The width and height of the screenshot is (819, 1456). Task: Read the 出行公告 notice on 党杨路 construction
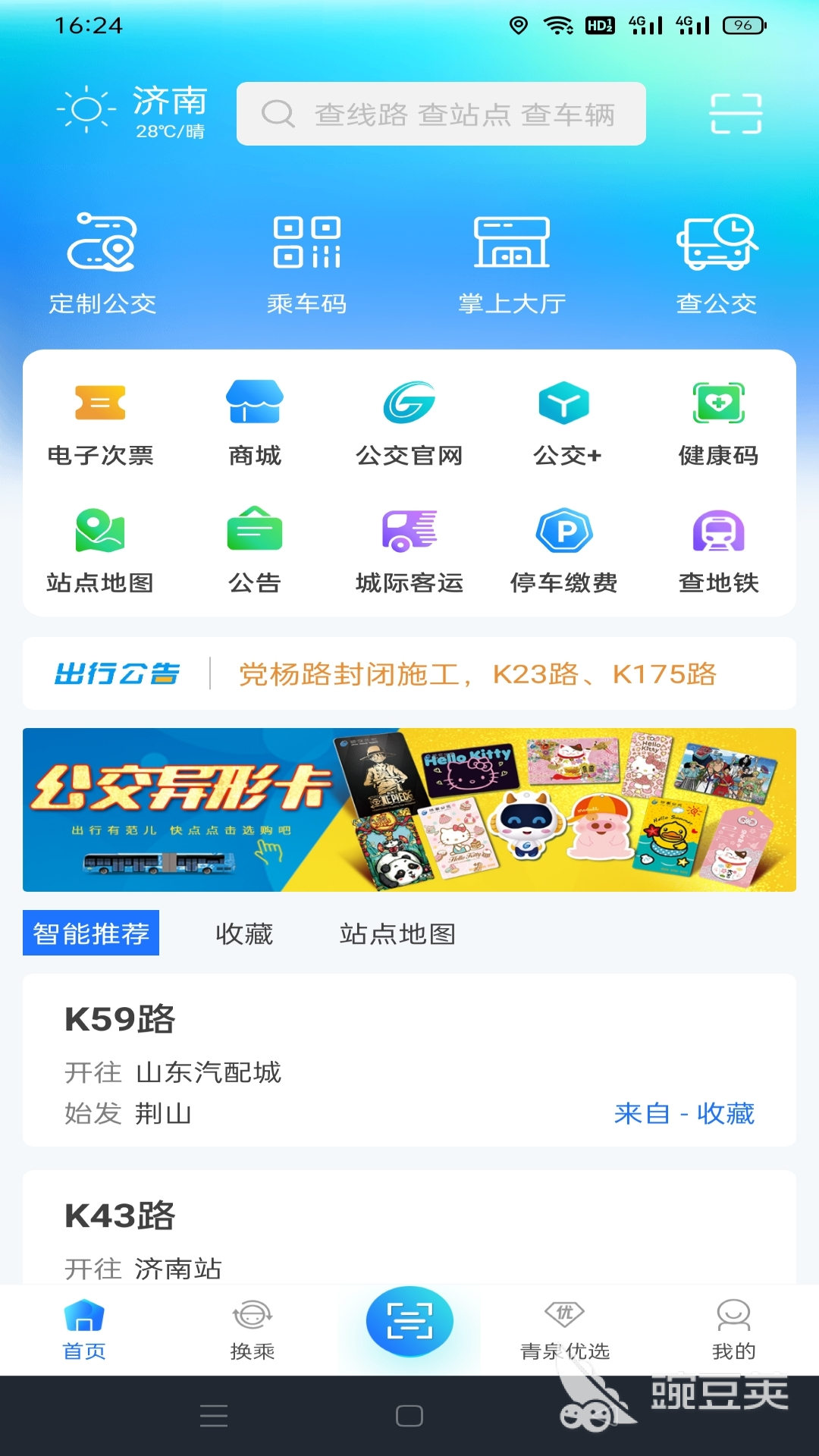[478, 673]
